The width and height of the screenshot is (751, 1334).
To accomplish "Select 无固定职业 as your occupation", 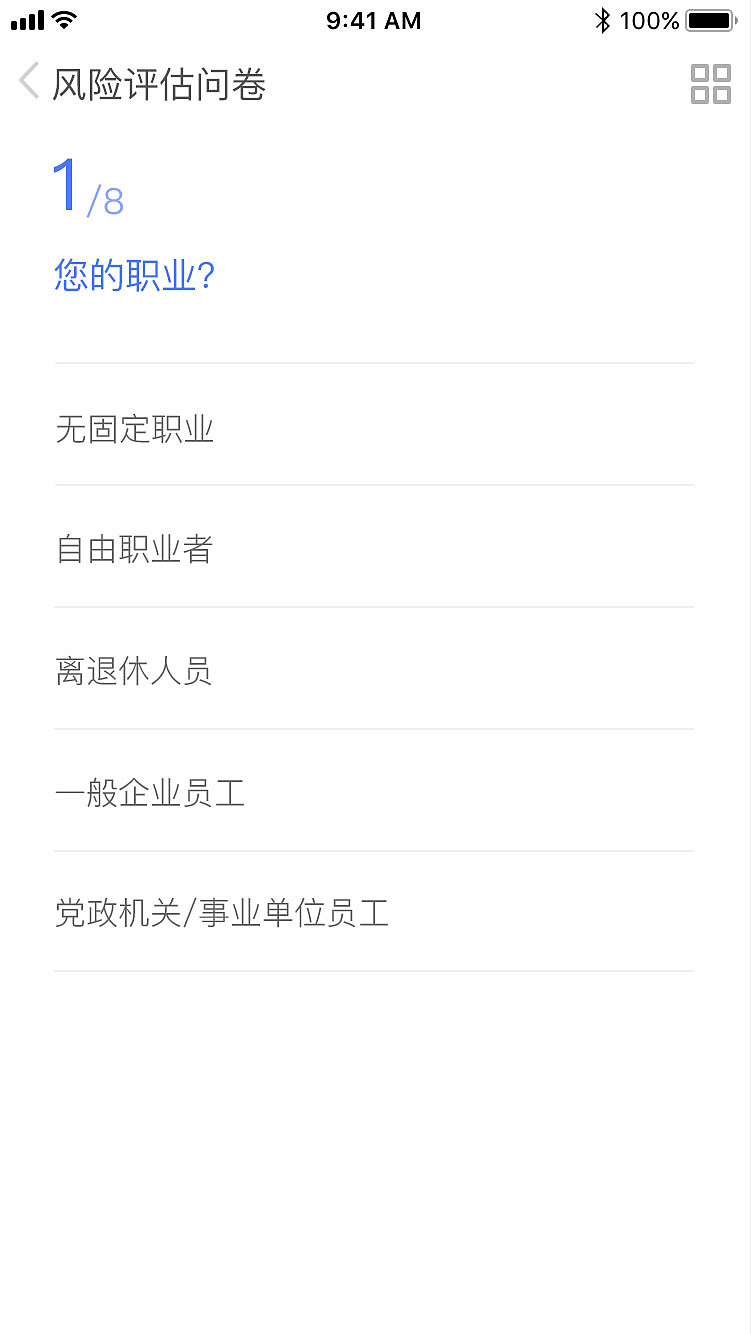I will (134, 429).
